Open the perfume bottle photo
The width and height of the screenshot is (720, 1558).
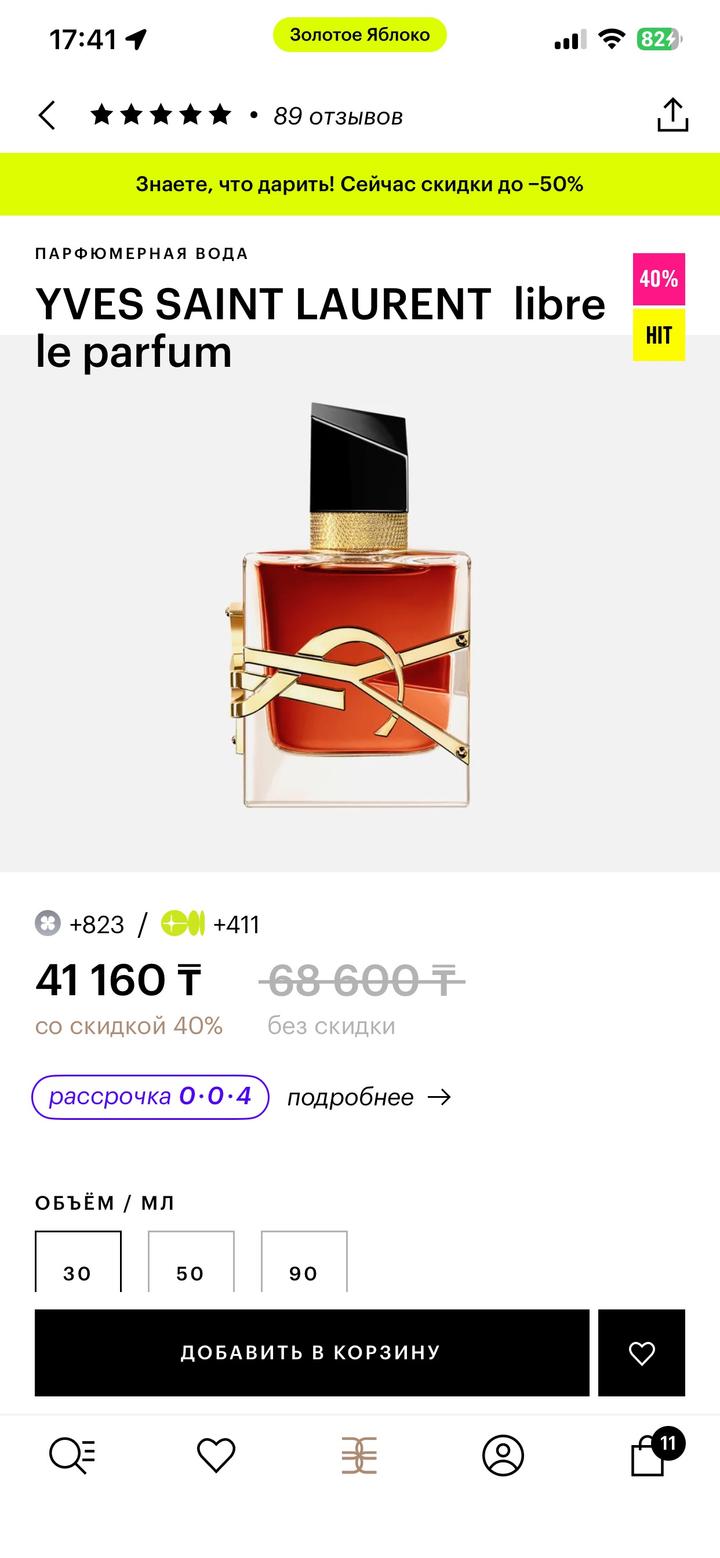[355, 605]
